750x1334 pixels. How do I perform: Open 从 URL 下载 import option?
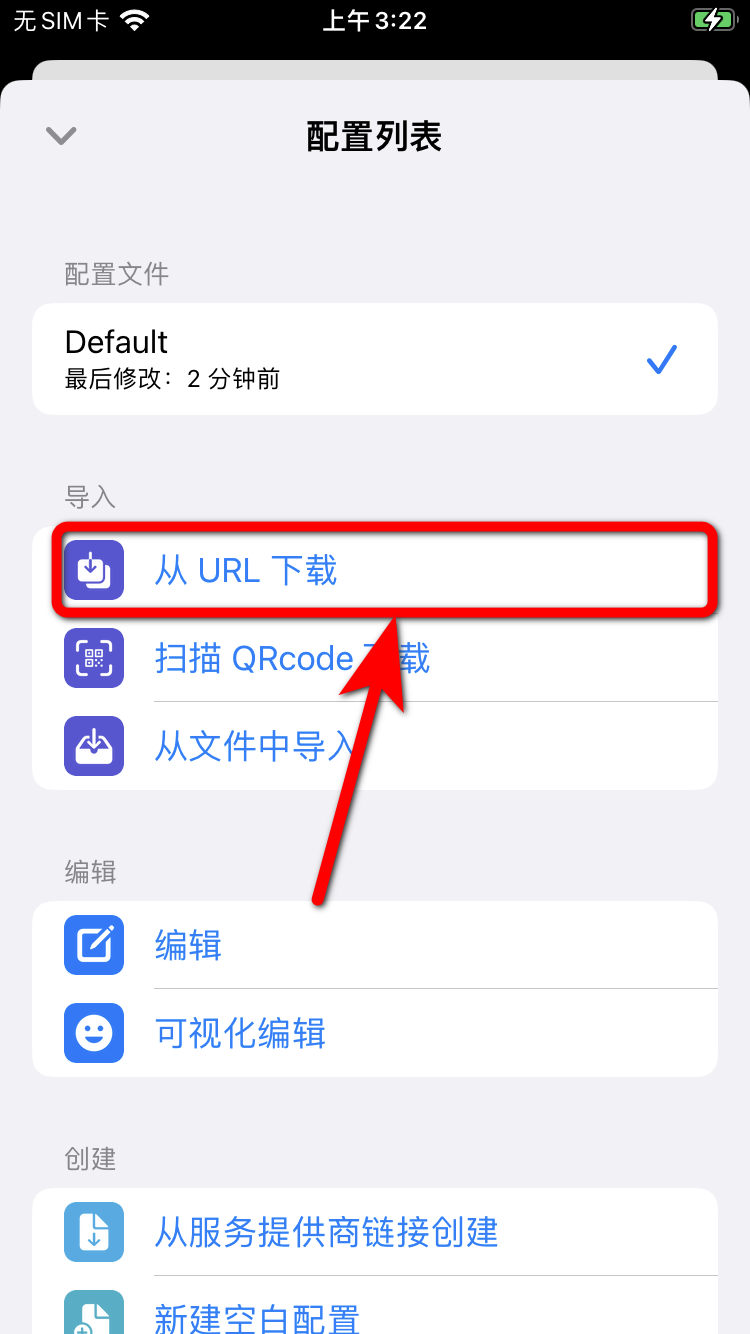tap(384, 571)
